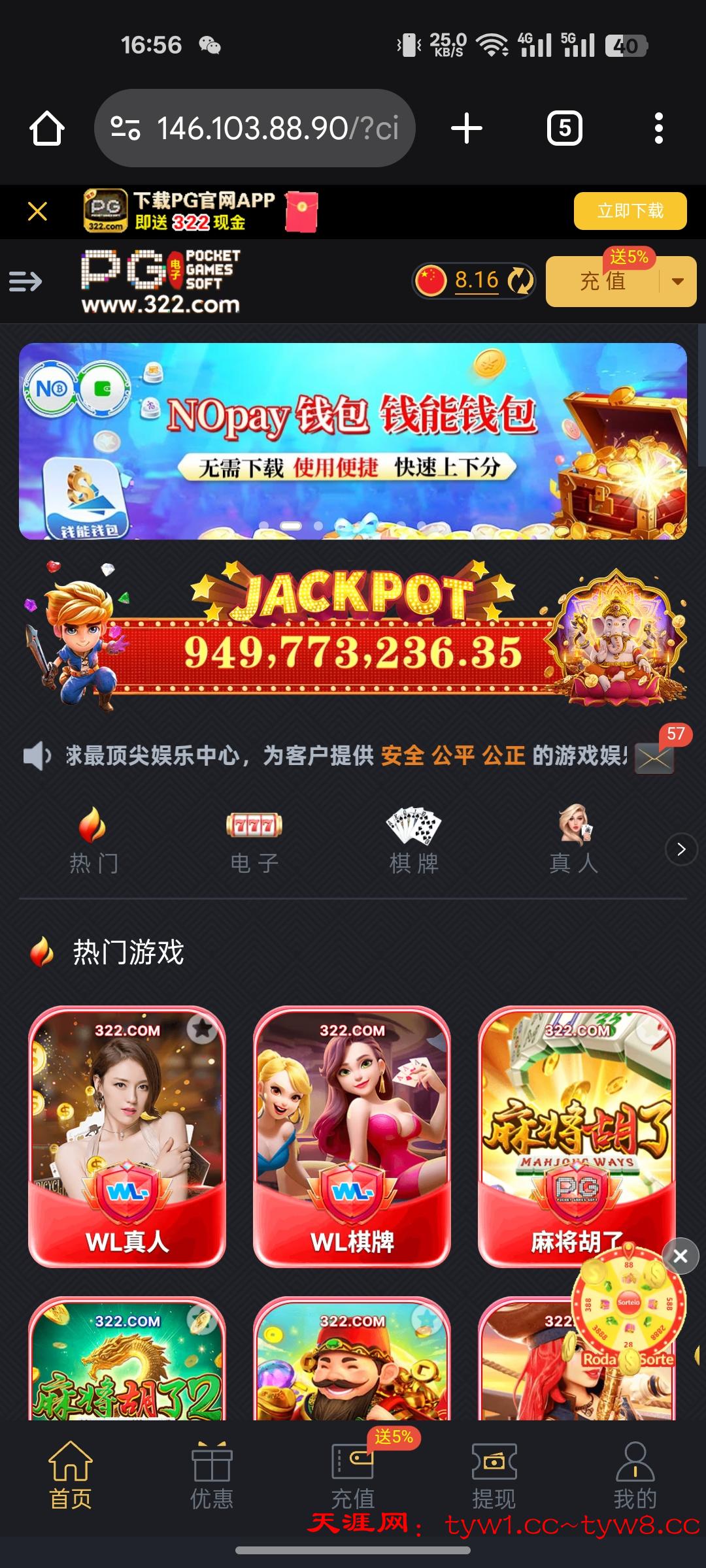Screen dimensions: 706x1568
Task: Close the floating lucky wheel widget
Action: click(x=681, y=1256)
